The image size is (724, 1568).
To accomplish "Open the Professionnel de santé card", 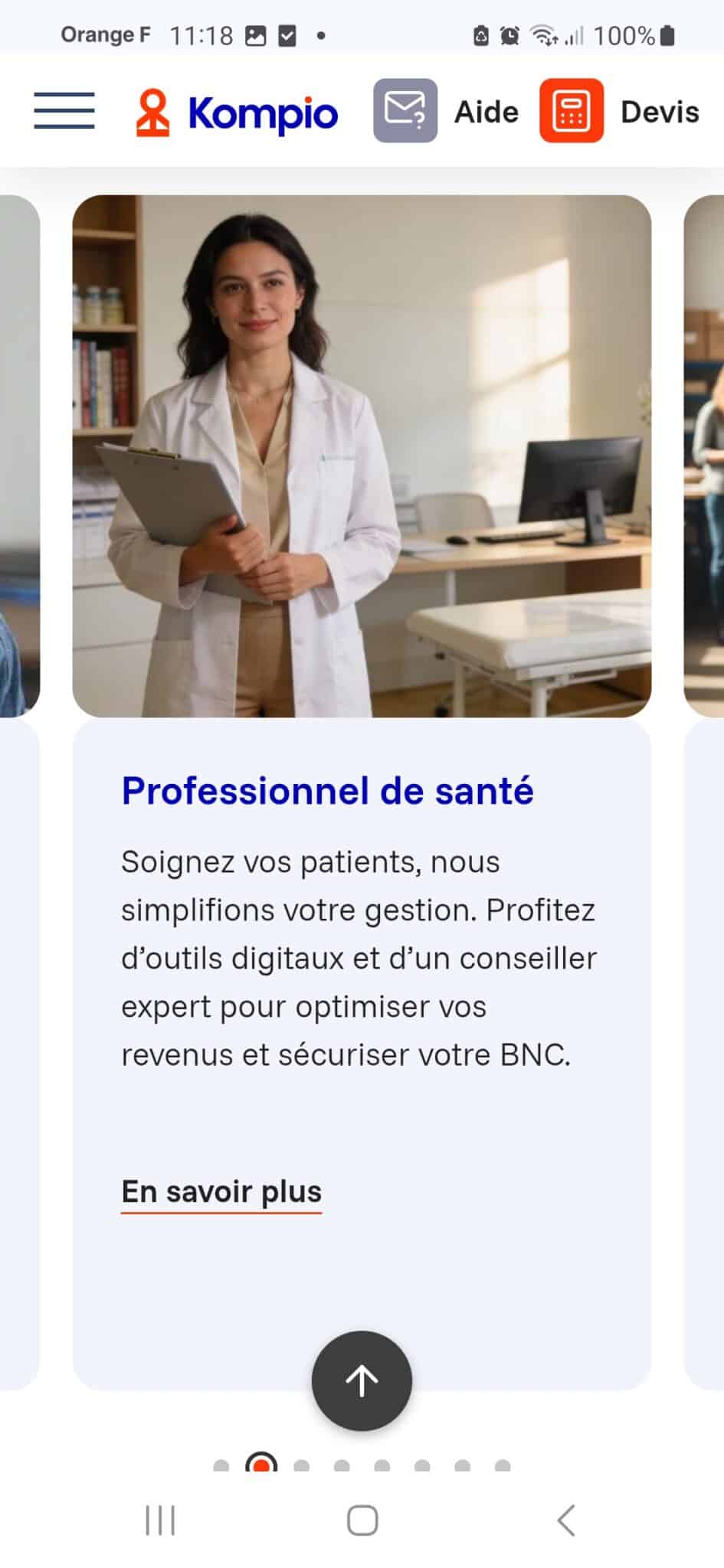I will coord(327,791).
